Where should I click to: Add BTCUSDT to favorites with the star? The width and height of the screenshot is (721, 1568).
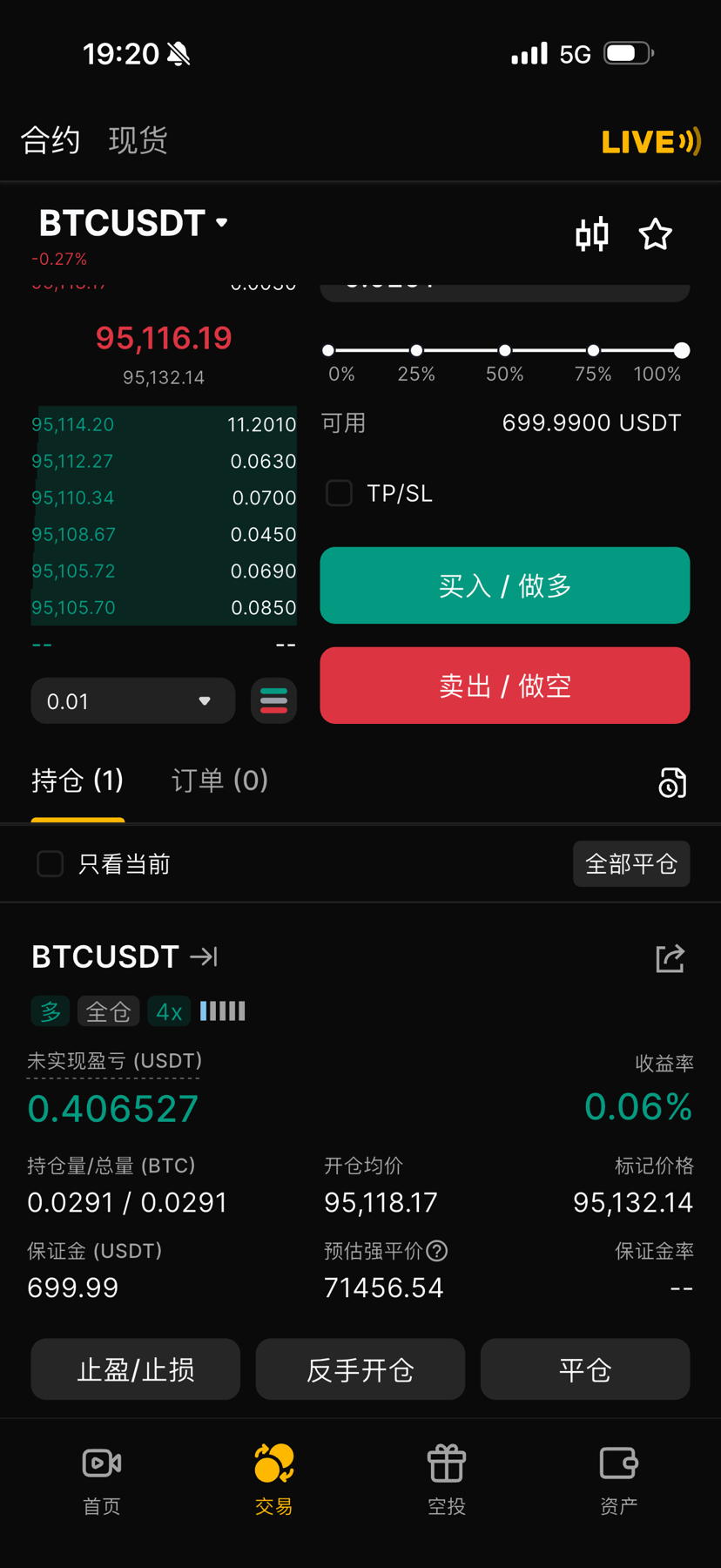point(655,234)
